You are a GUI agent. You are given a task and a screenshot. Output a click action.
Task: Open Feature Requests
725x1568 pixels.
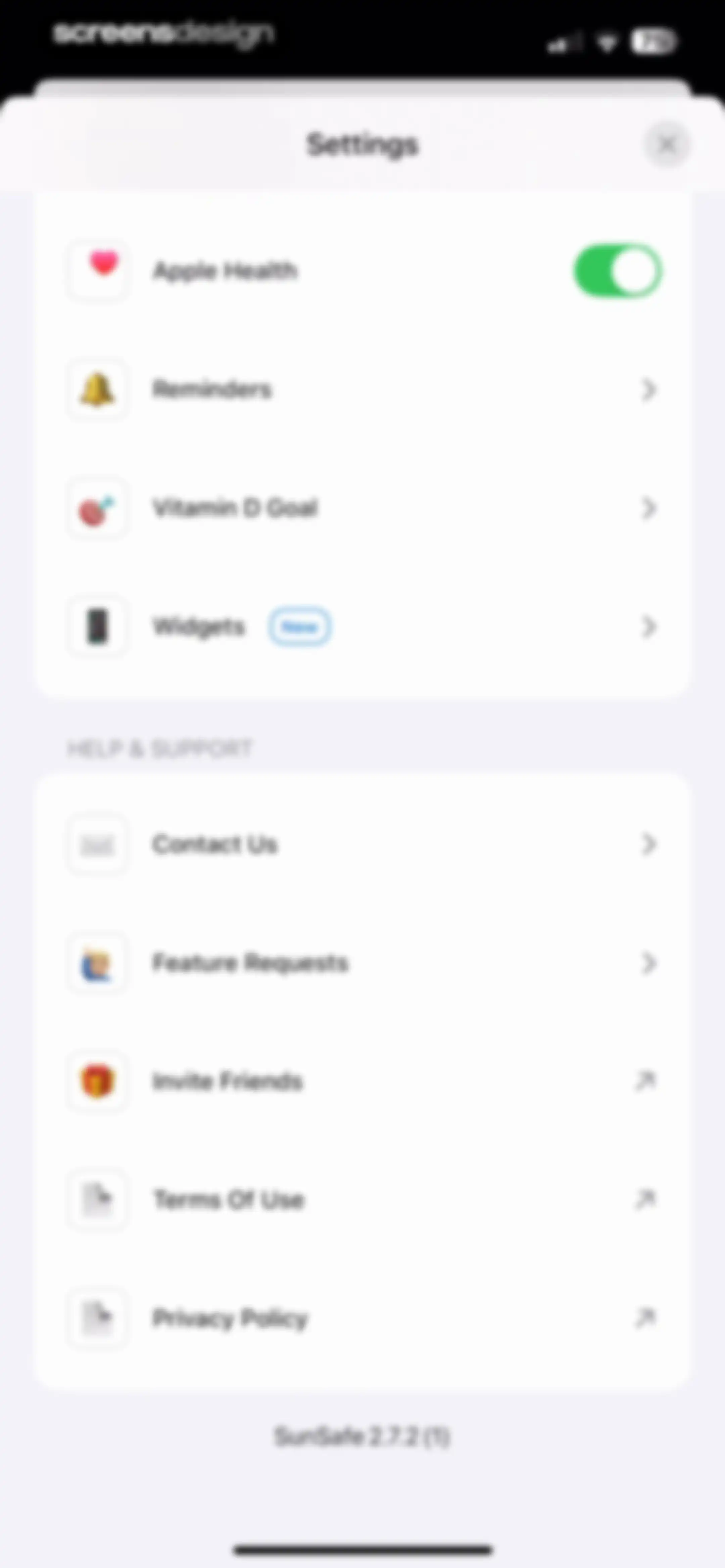(362, 963)
